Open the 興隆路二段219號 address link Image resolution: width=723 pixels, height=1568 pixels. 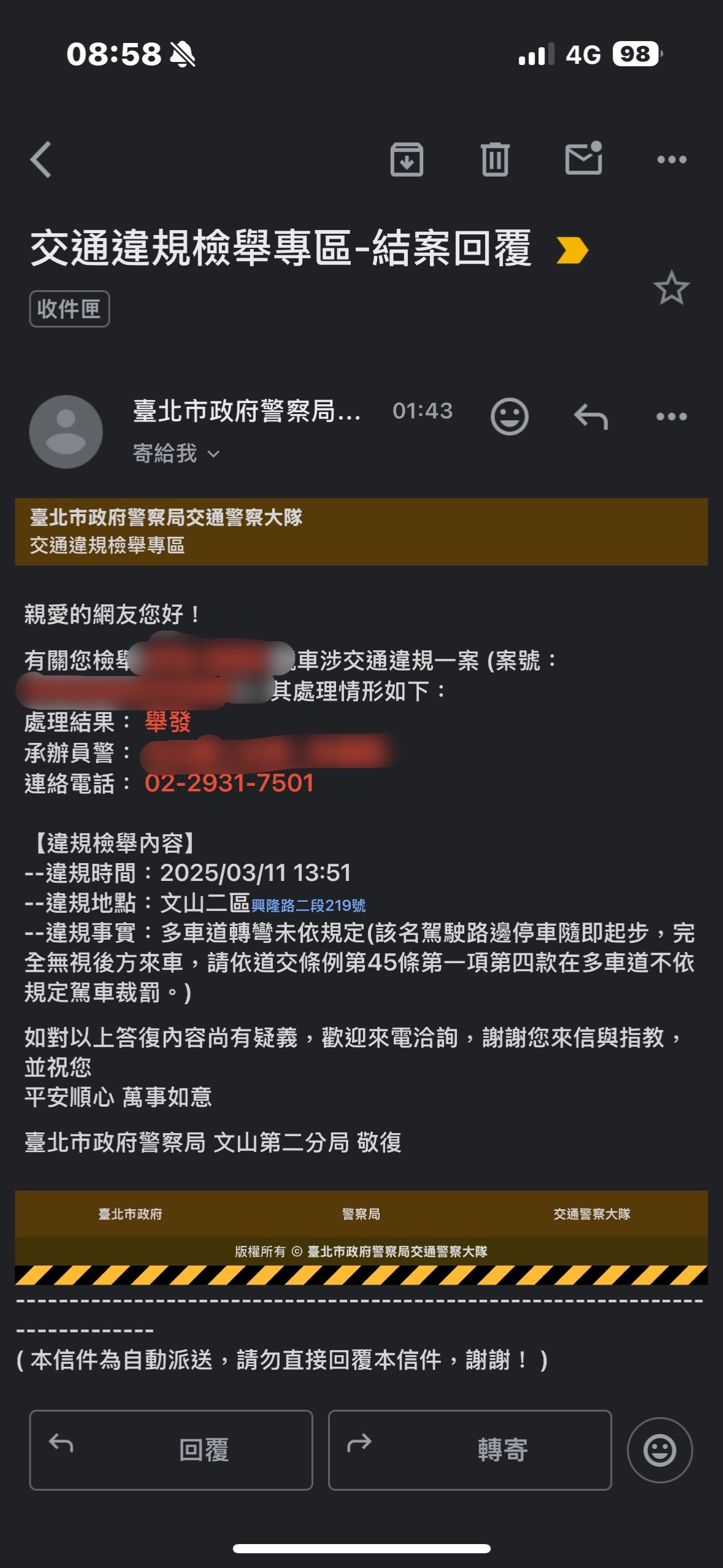tap(308, 905)
